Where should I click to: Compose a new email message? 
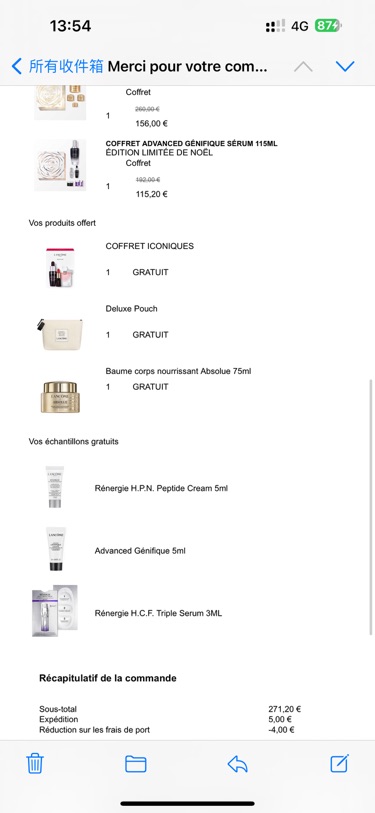340,763
